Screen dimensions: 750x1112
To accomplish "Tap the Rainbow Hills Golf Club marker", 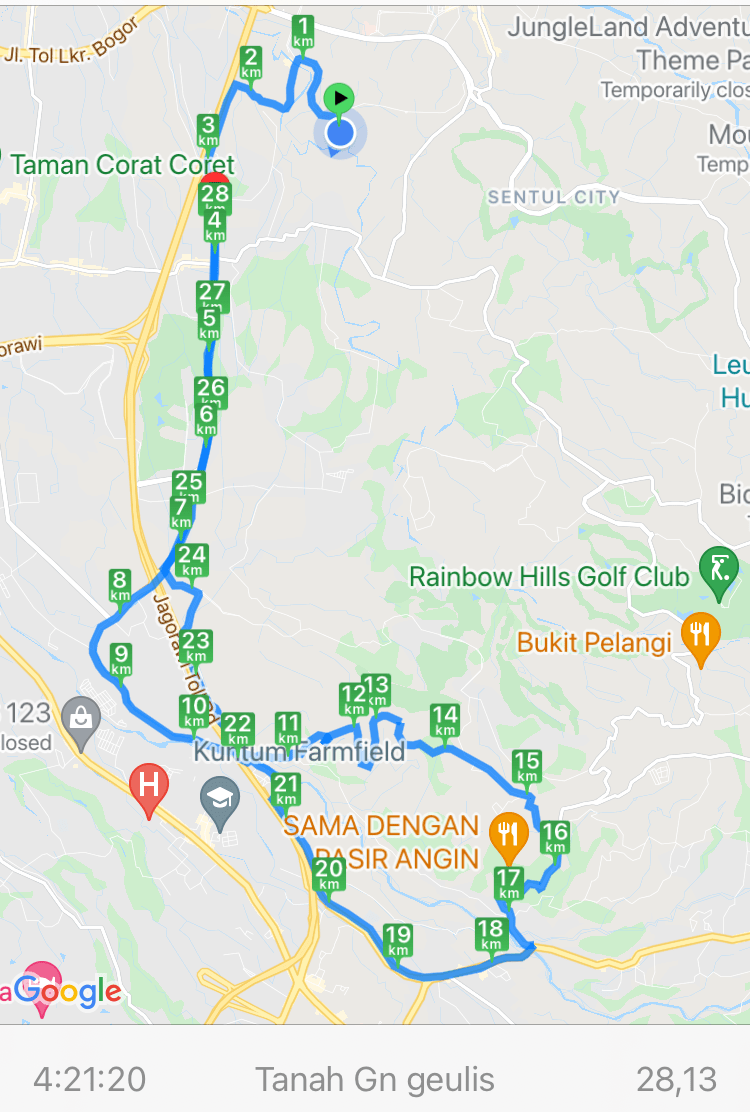I will pos(717,565).
